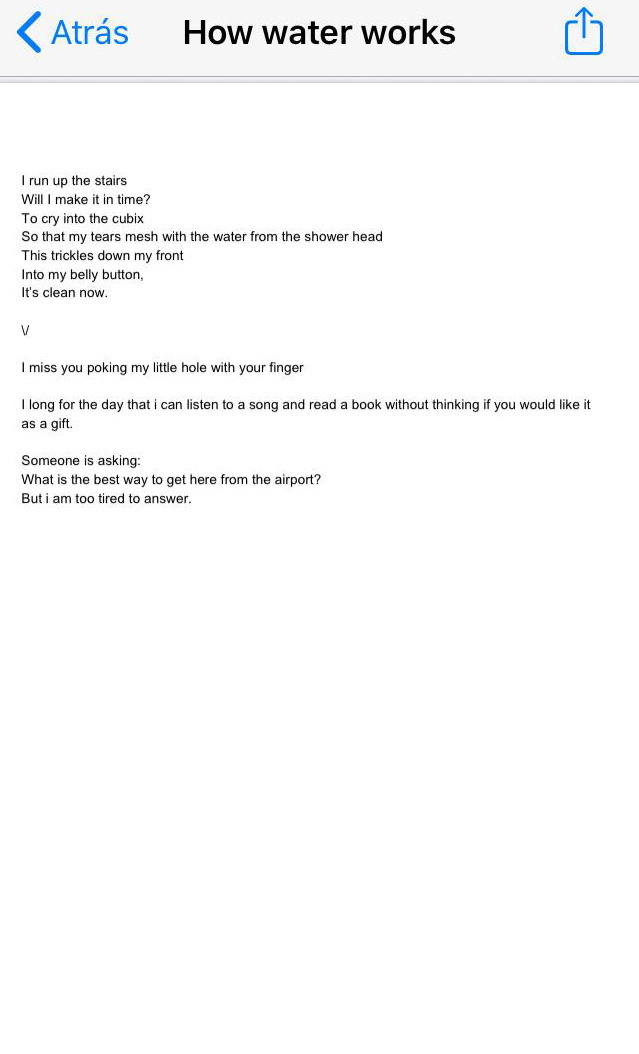Image resolution: width=639 pixels, height=1054 pixels.
Task: Share the How water works document
Action: [583, 31]
